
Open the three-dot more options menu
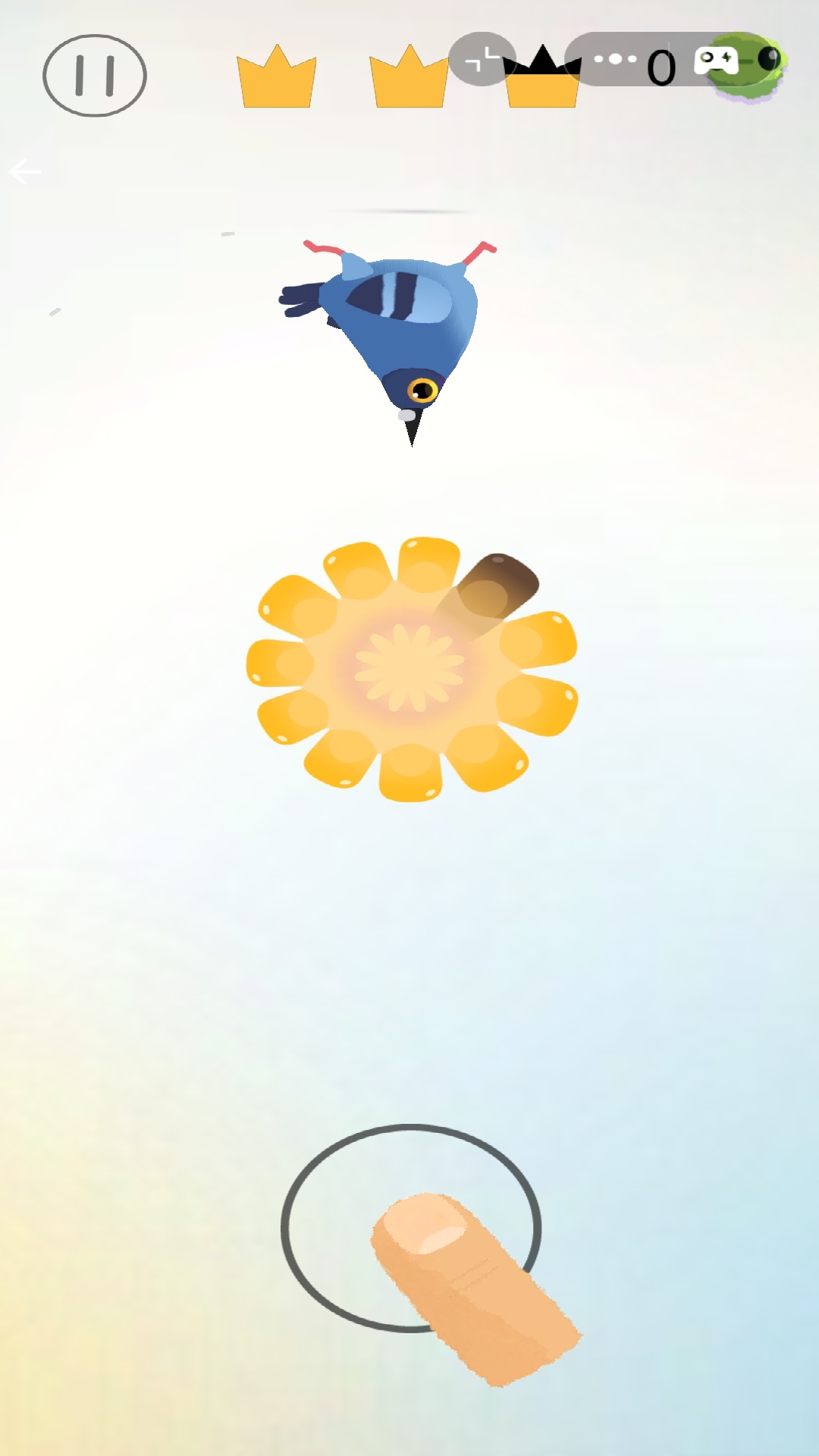(615, 59)
